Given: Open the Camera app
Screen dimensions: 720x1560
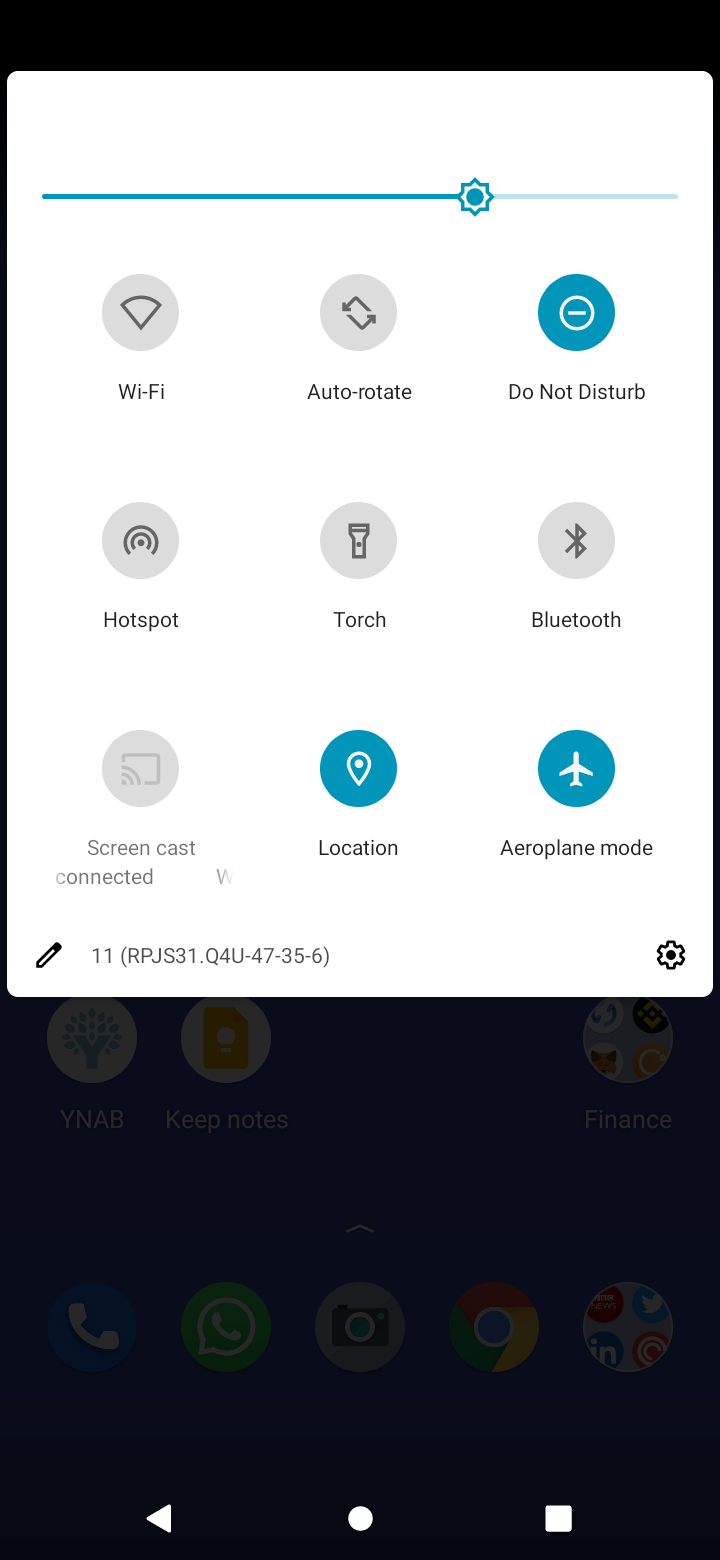Looking at the screenshot, I should [x=359, y=1326].
